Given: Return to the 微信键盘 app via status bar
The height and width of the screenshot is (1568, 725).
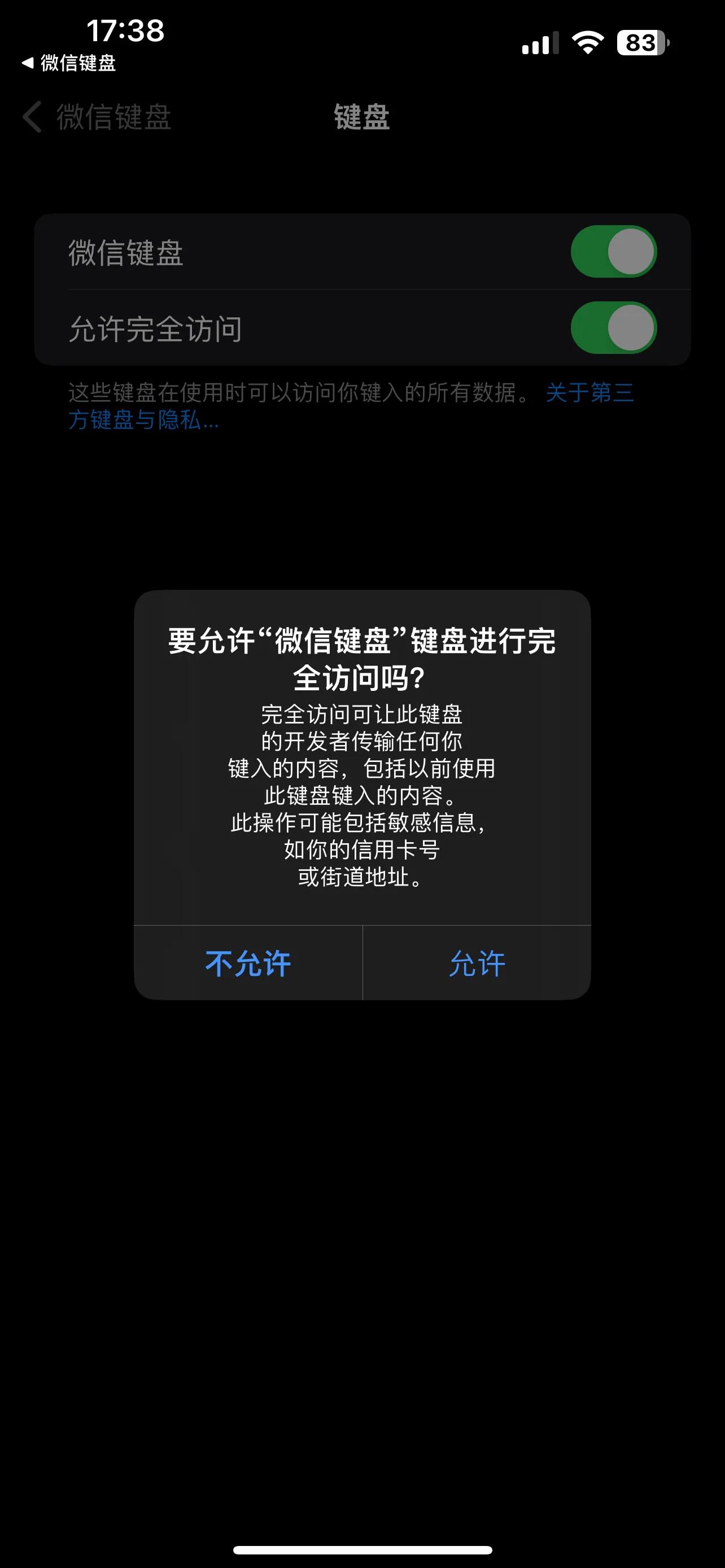Looking at the screenshot, I should pos(69,63).
